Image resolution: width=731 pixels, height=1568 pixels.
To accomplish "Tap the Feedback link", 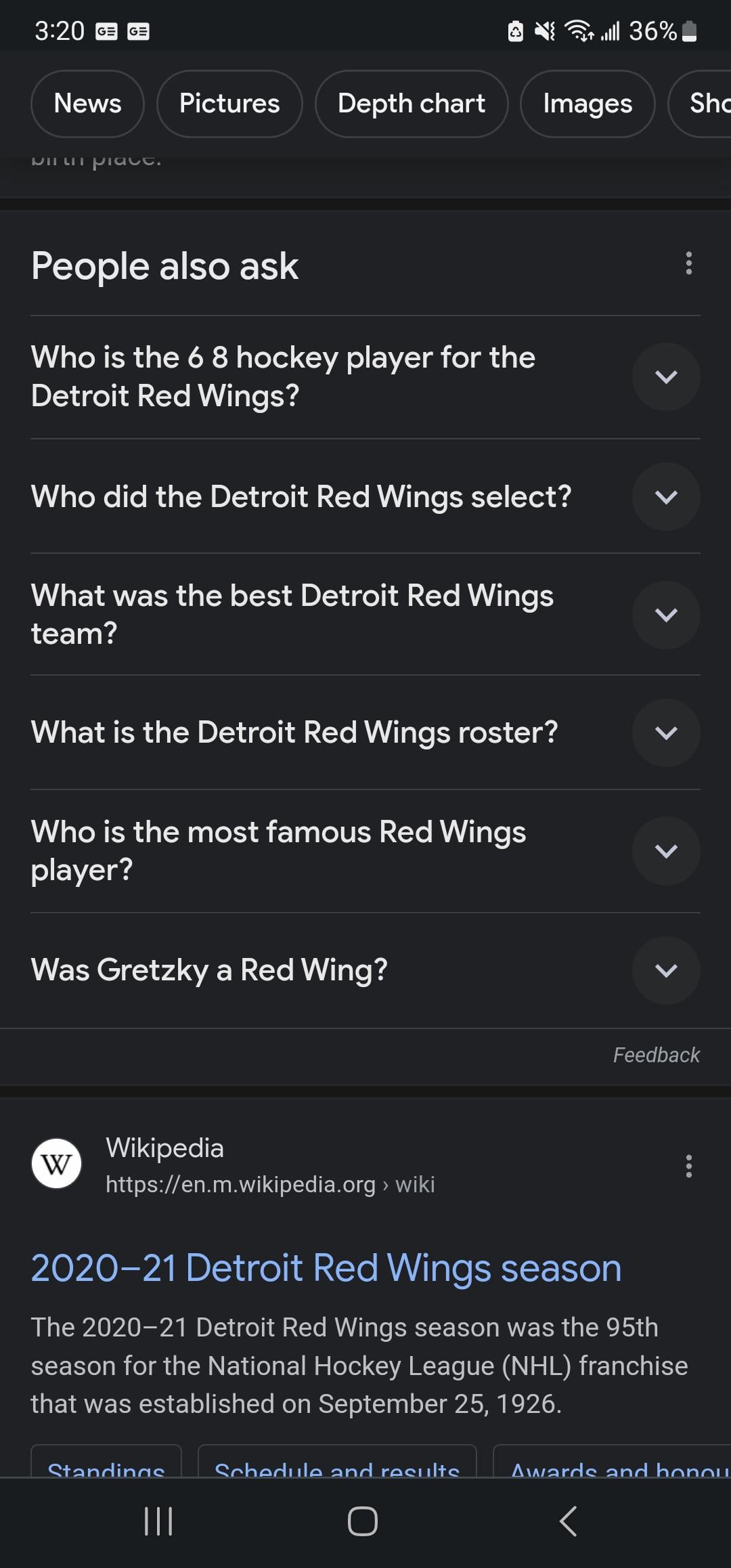I will 656,1055.
